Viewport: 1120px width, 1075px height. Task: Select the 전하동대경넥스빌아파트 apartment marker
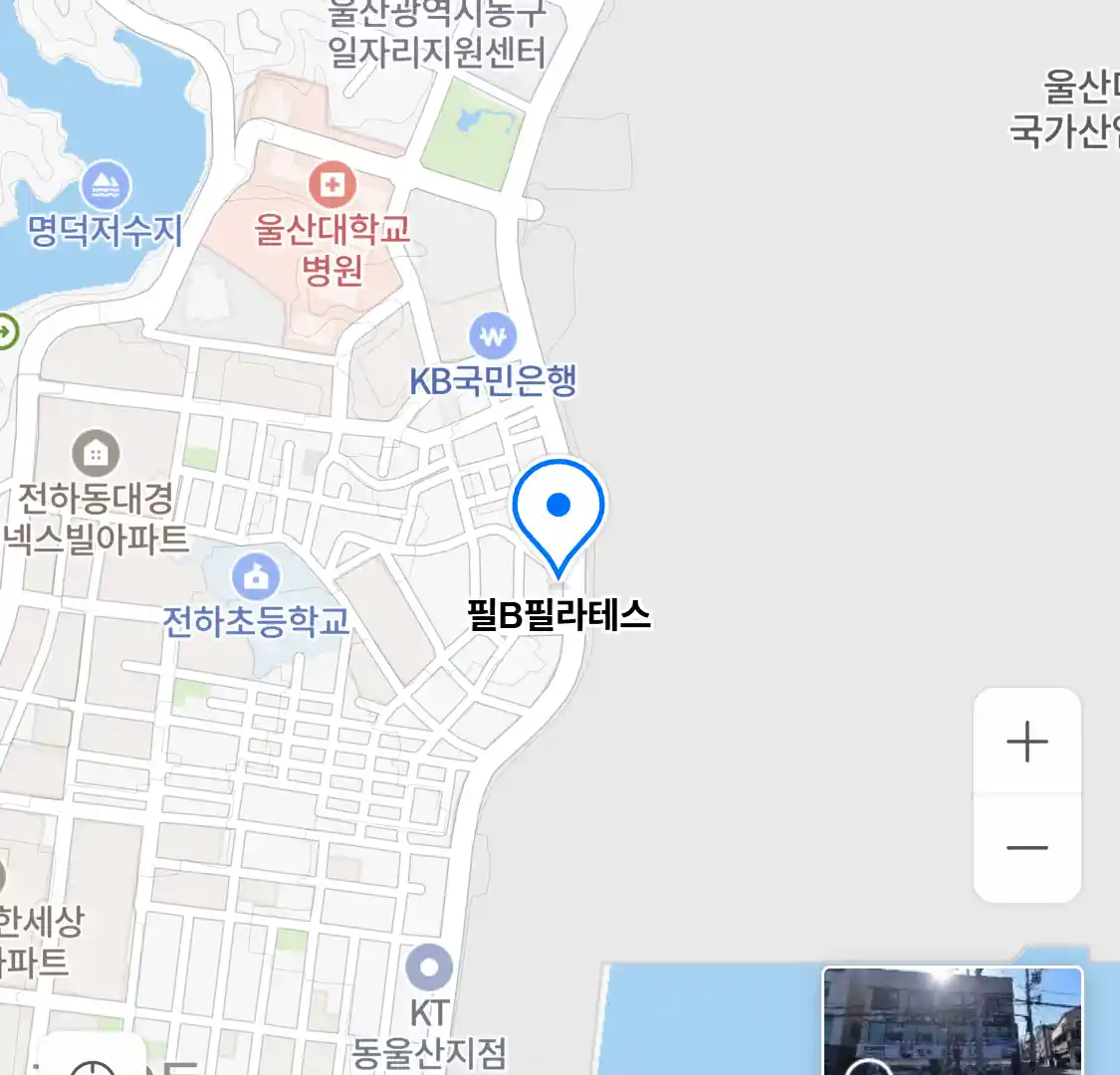(x=96, y=455)
